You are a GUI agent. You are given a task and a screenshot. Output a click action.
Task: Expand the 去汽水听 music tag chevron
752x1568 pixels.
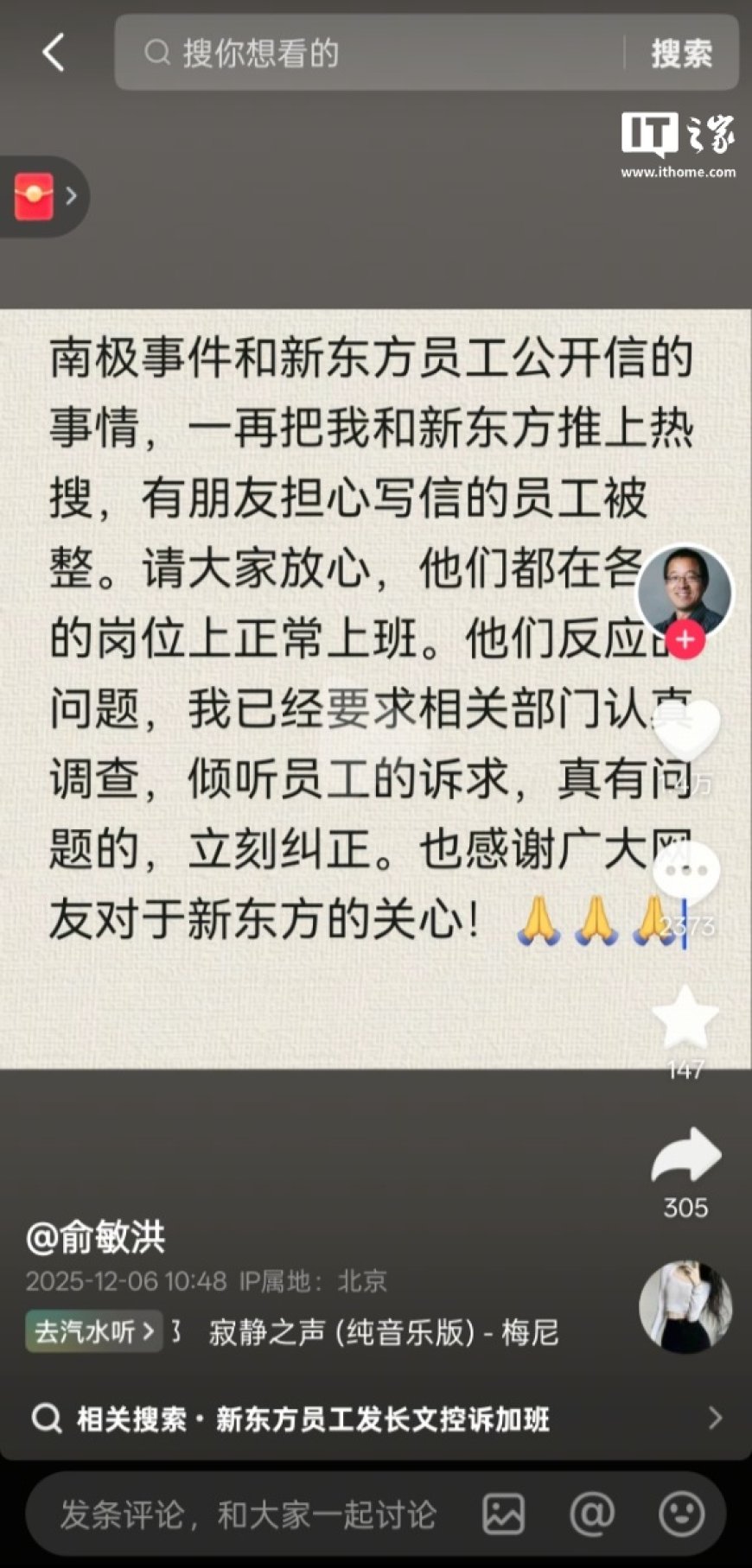pos(150,1333)
